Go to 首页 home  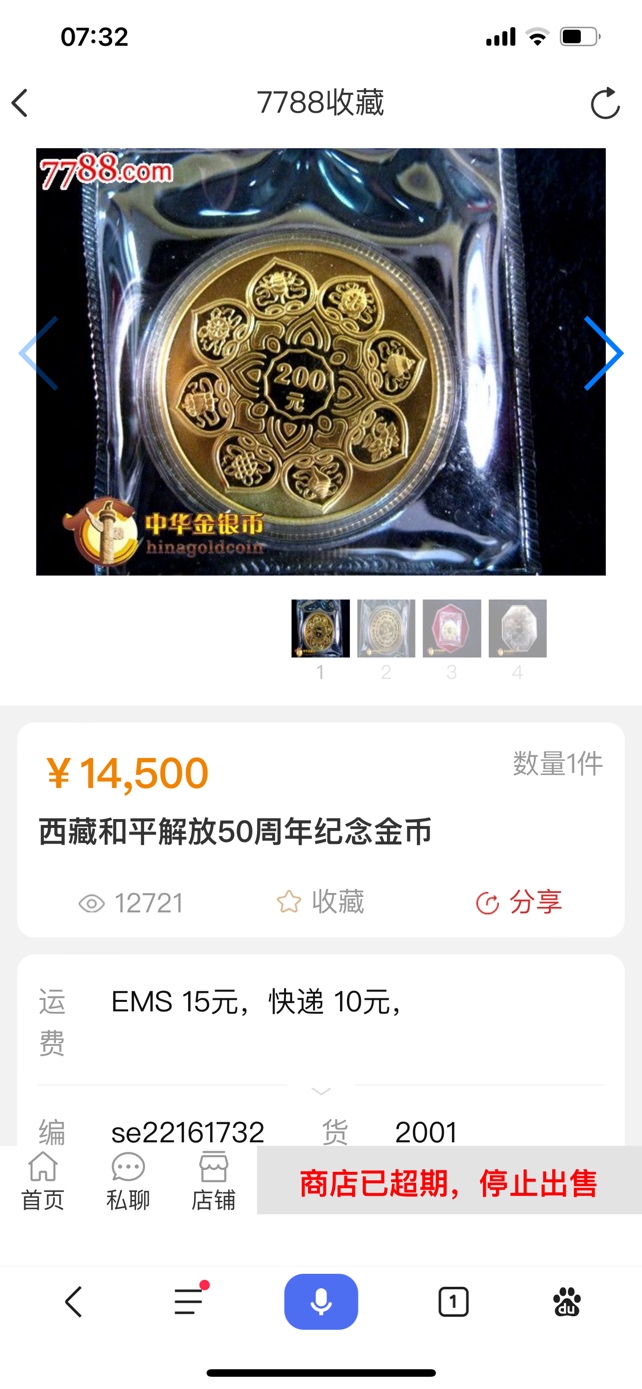[43, 1181]
